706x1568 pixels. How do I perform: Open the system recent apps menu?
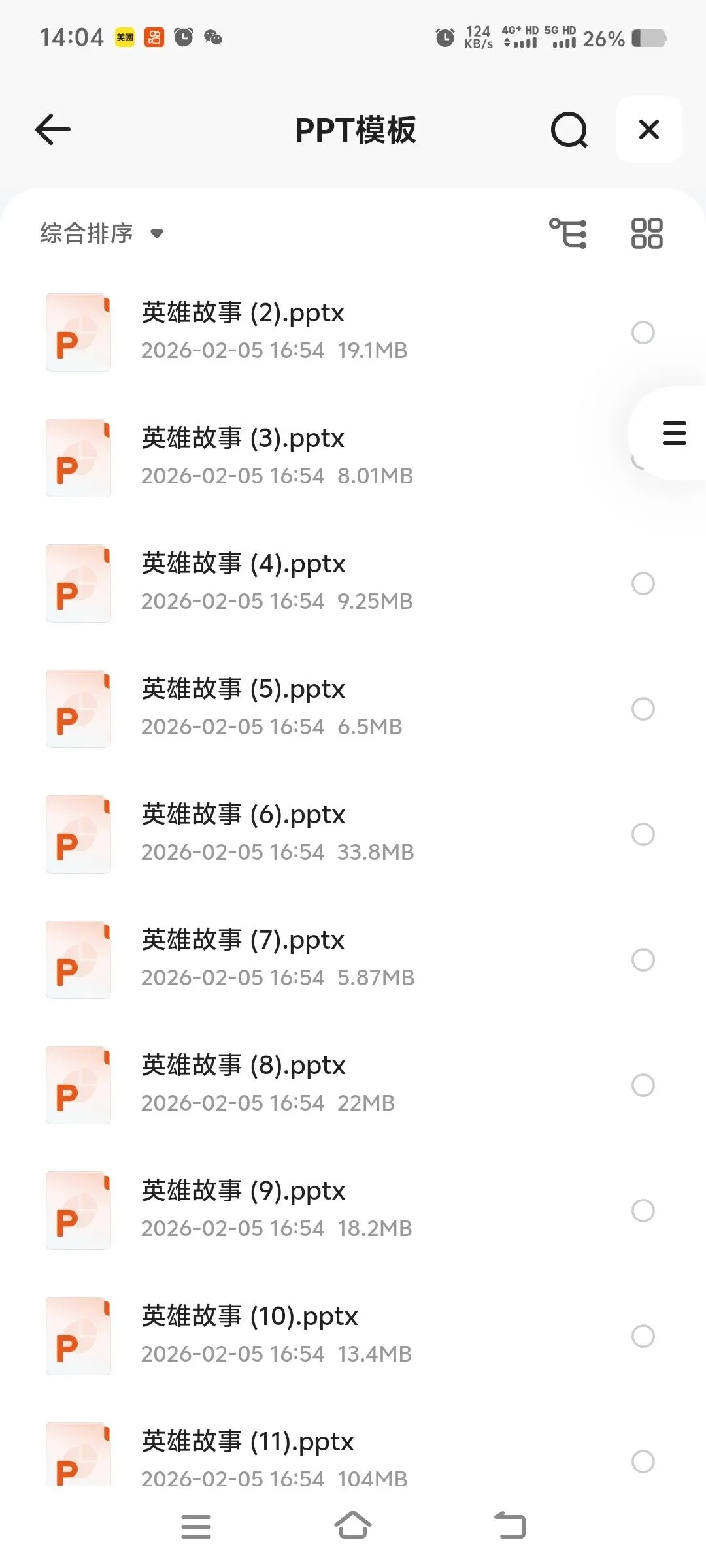click(196, 1526)
